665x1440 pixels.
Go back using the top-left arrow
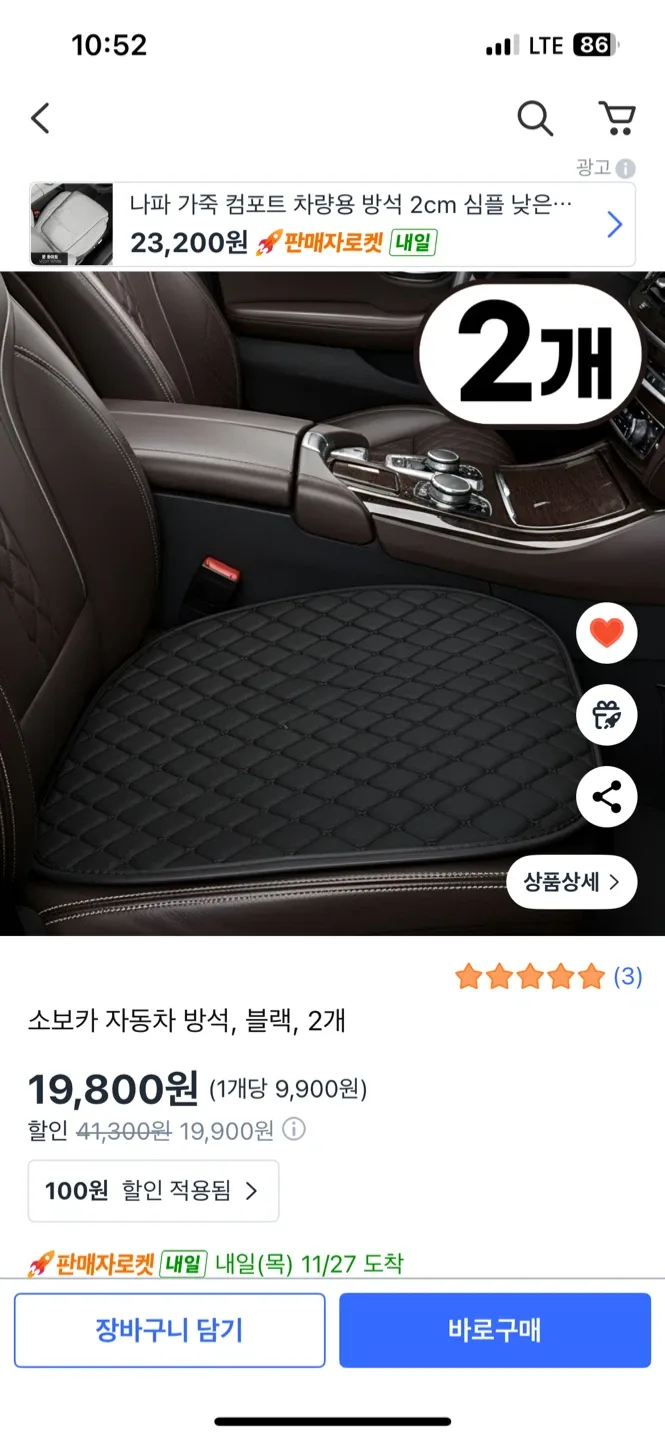point(40,119)
